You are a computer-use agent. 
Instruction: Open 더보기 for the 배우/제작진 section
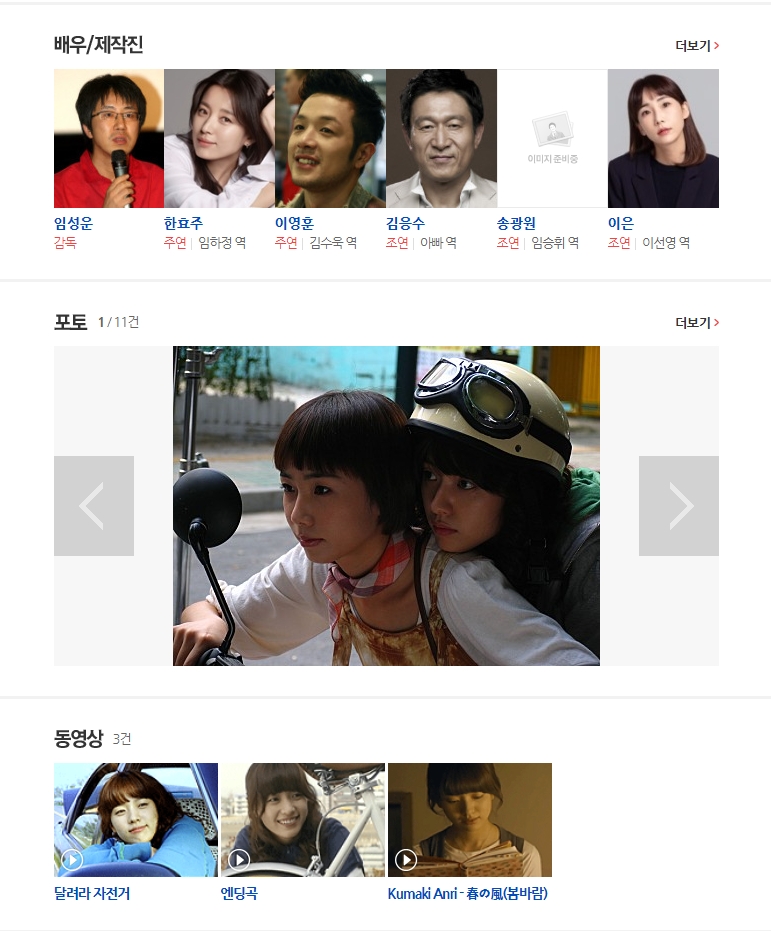pyautogui.click(x=697, y=46)
